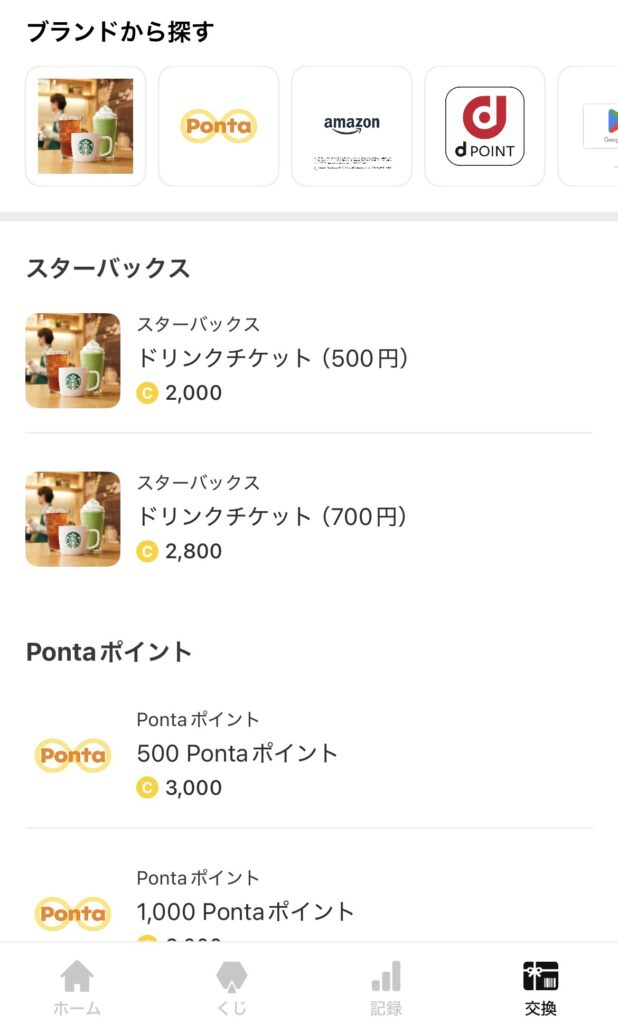
Task: Go to the ホーム tab
Action: pos(77,987)
